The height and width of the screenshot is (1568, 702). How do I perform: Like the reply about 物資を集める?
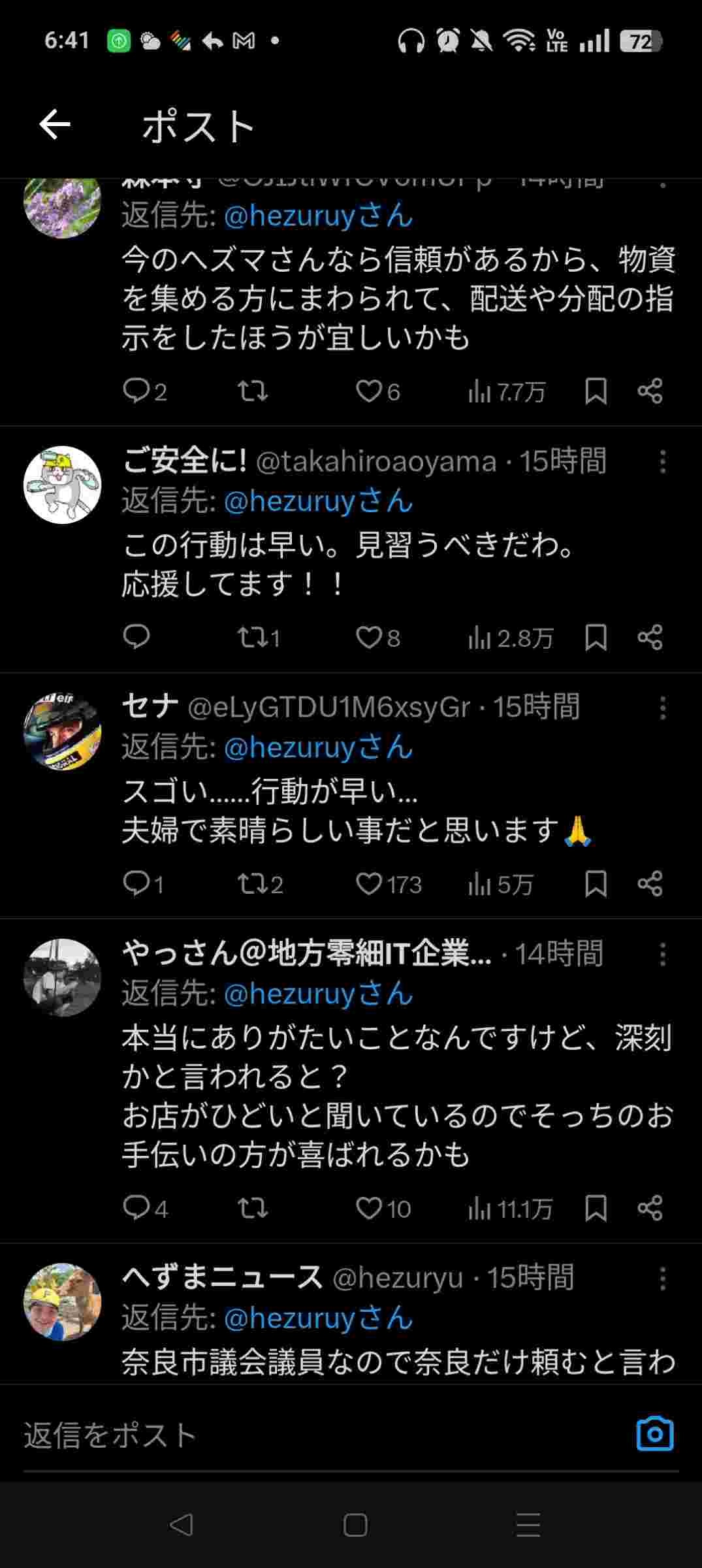(x=369, y=391)
